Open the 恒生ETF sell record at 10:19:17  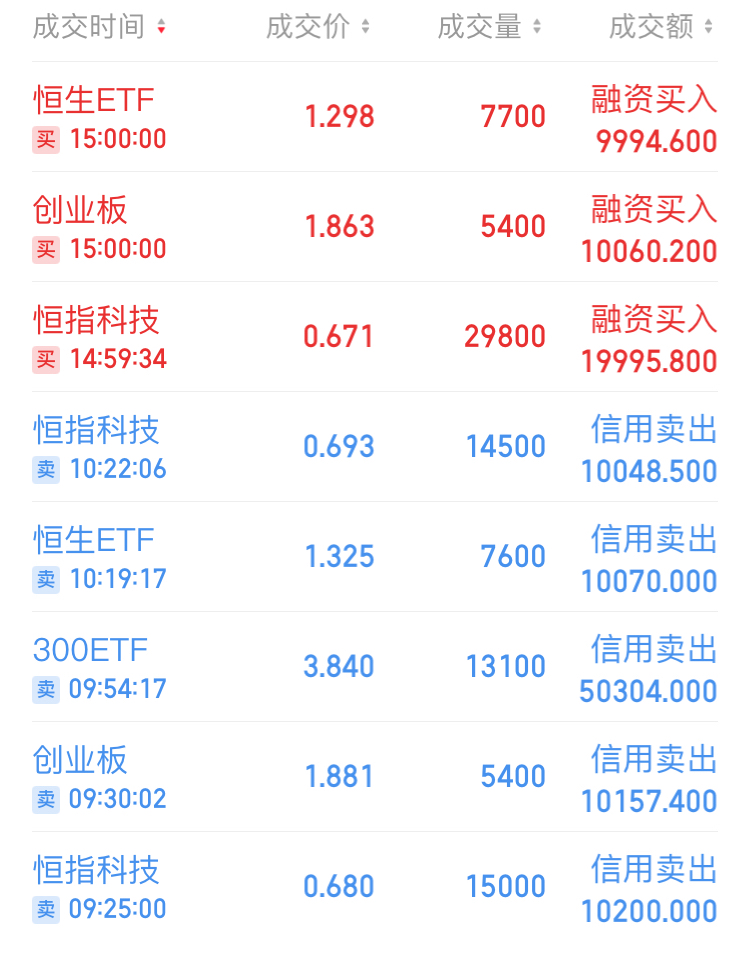coord(374,557)
